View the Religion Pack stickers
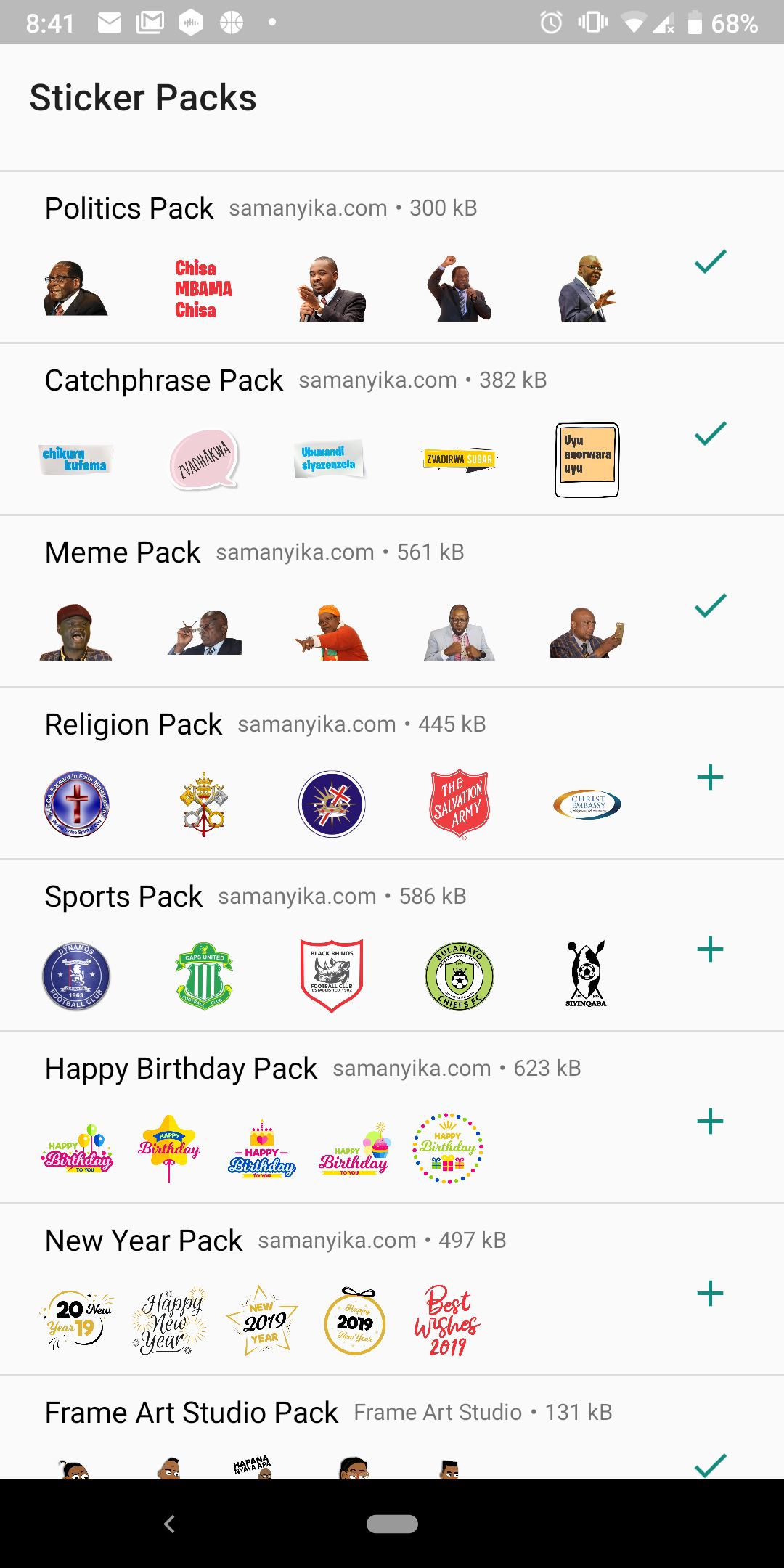The width and height of the screenshot is (784, 1568). click(392, 774)
